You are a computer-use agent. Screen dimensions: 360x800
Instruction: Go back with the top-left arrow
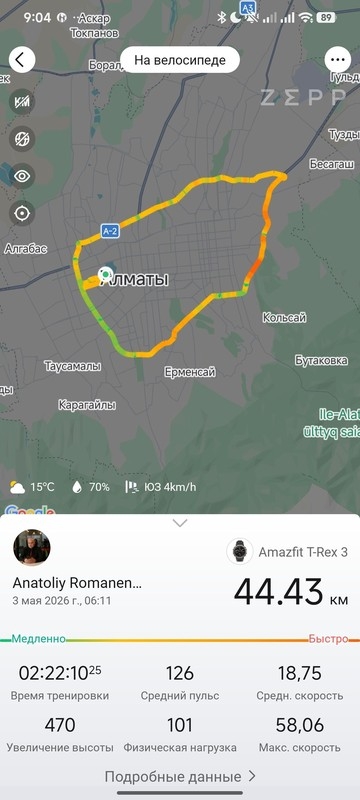[x=22, y=60]
